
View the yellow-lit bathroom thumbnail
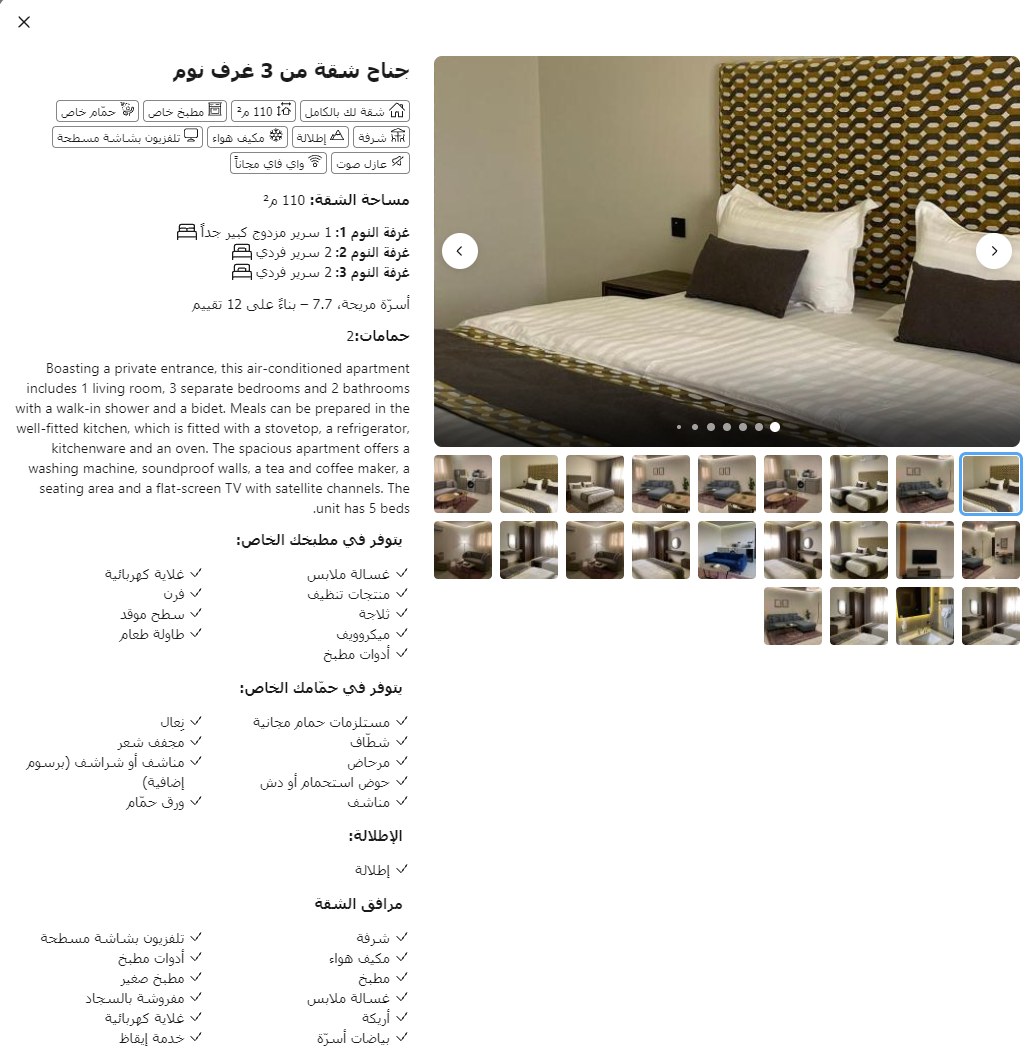click(x=925, y=616)
